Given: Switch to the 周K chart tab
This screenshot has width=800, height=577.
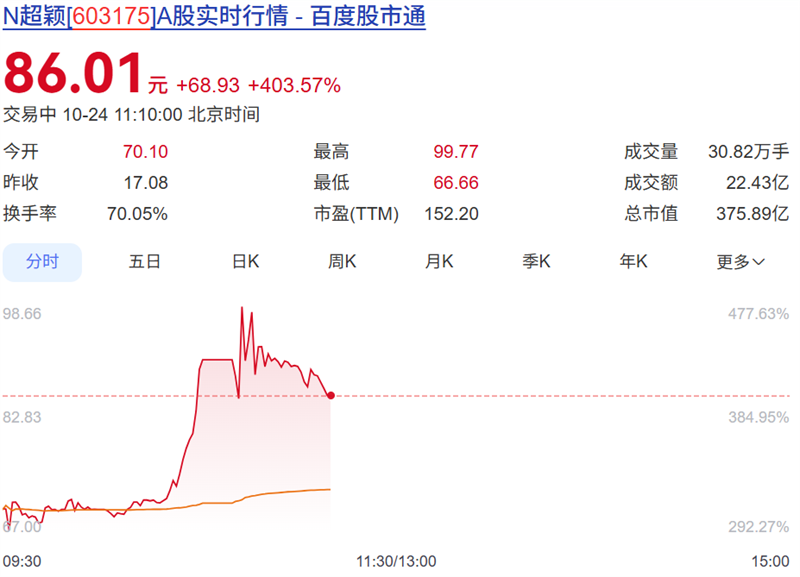Looking at the screenshot, I should click(343, 262).
